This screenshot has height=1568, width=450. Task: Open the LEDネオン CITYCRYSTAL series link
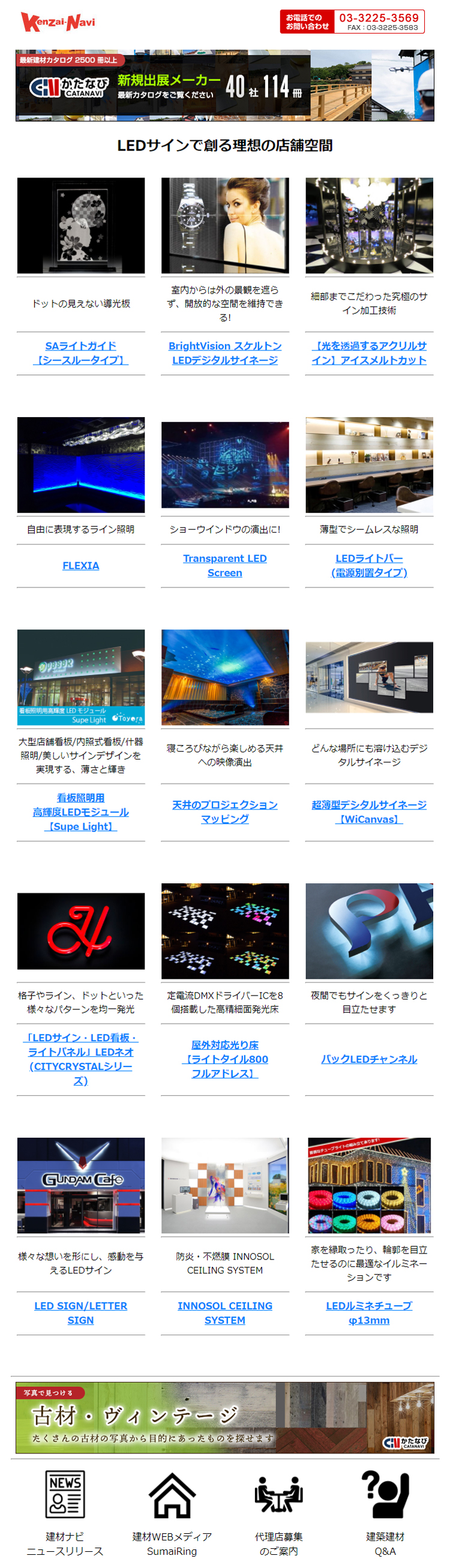point(80,1059)
